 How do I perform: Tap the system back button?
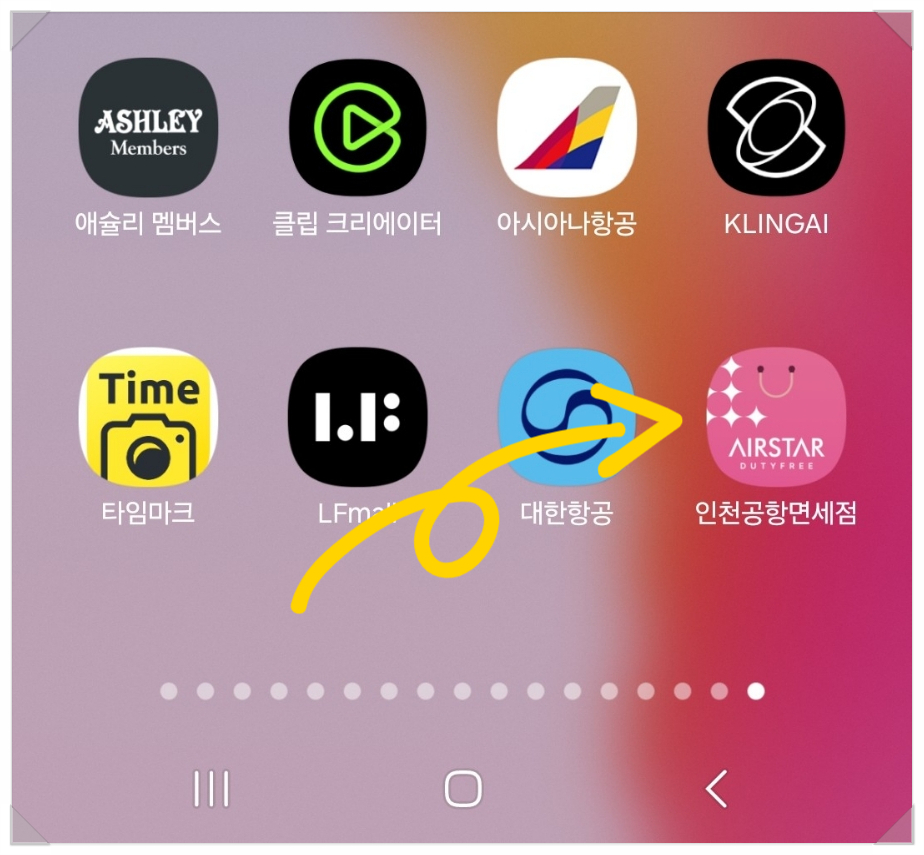tap(716, 789)
